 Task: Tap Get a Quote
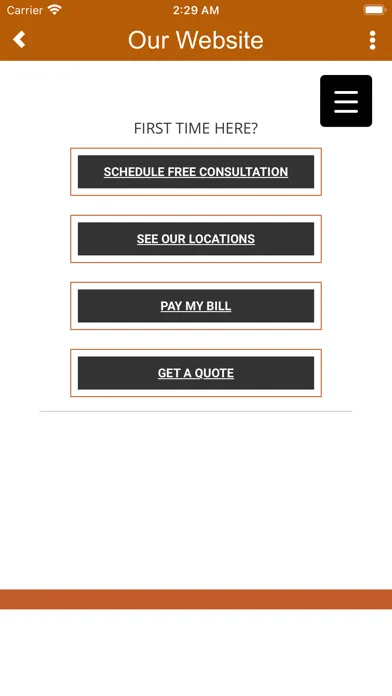pos(196,373)
